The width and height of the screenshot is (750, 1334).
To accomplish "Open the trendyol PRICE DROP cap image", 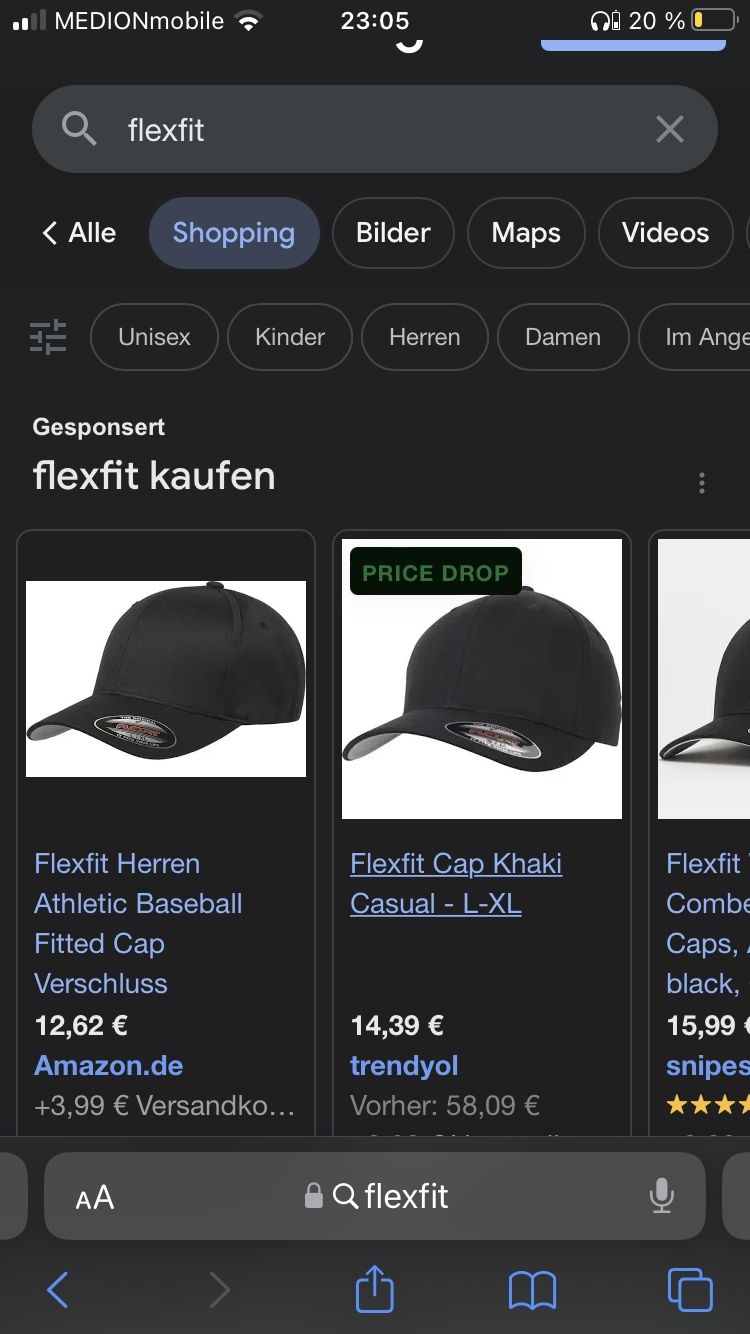I will [x=482, y=679].
